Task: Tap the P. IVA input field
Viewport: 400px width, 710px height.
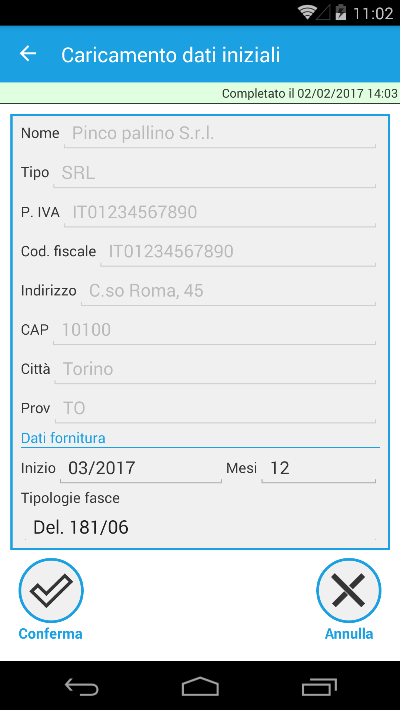Action: point(220,212)
